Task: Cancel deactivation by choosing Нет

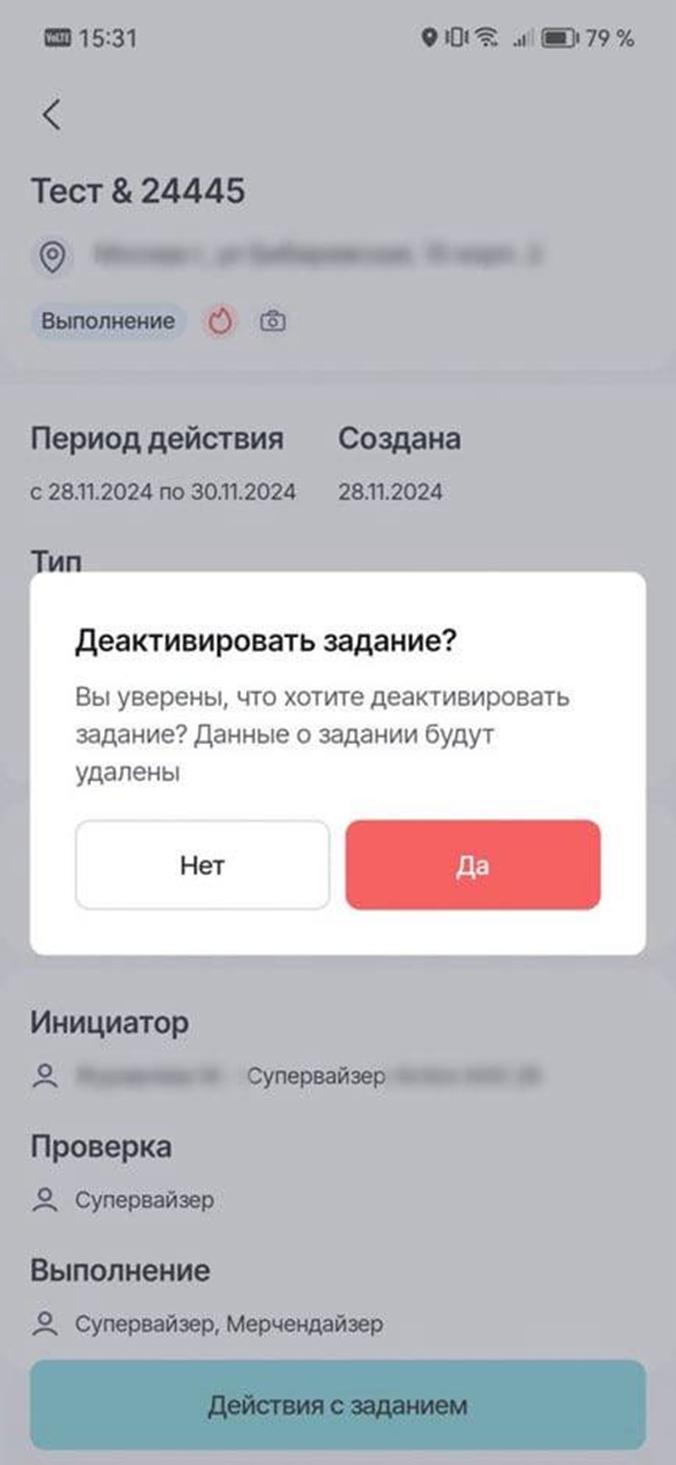Action: [202, 865]
